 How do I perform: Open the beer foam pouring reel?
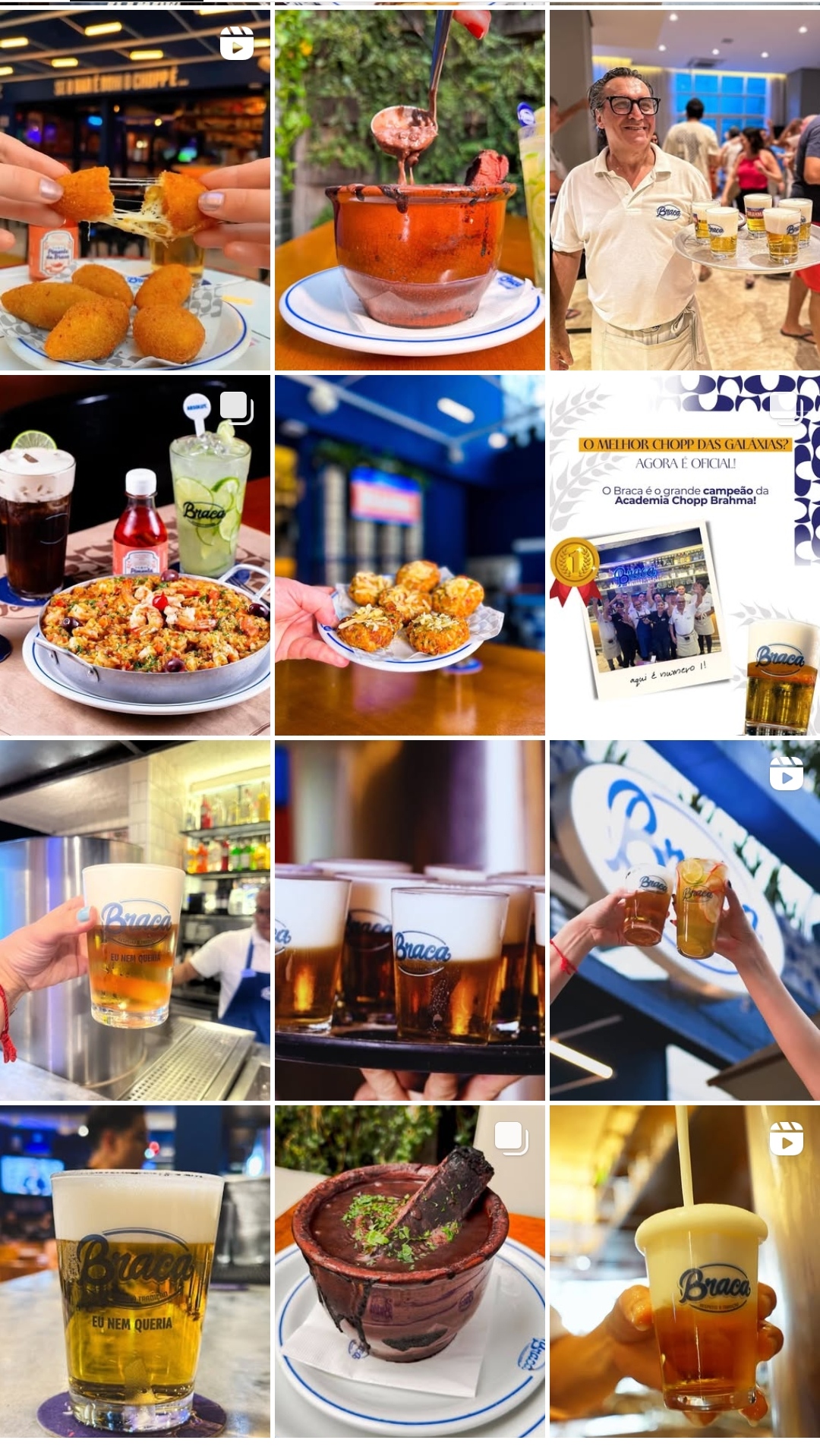click(x=684, y=1272)
